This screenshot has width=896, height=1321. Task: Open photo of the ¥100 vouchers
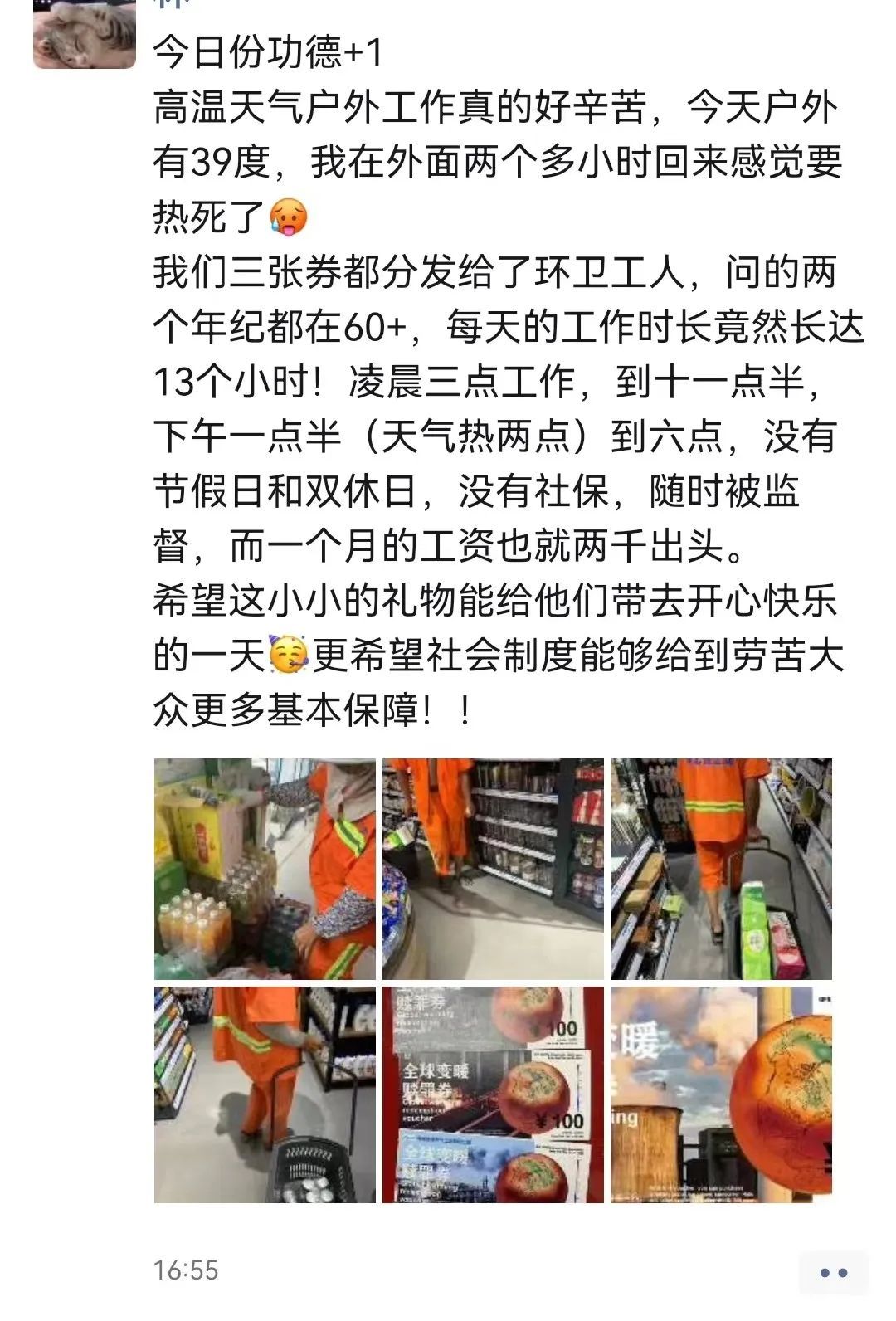click(x=493, y=1094)
